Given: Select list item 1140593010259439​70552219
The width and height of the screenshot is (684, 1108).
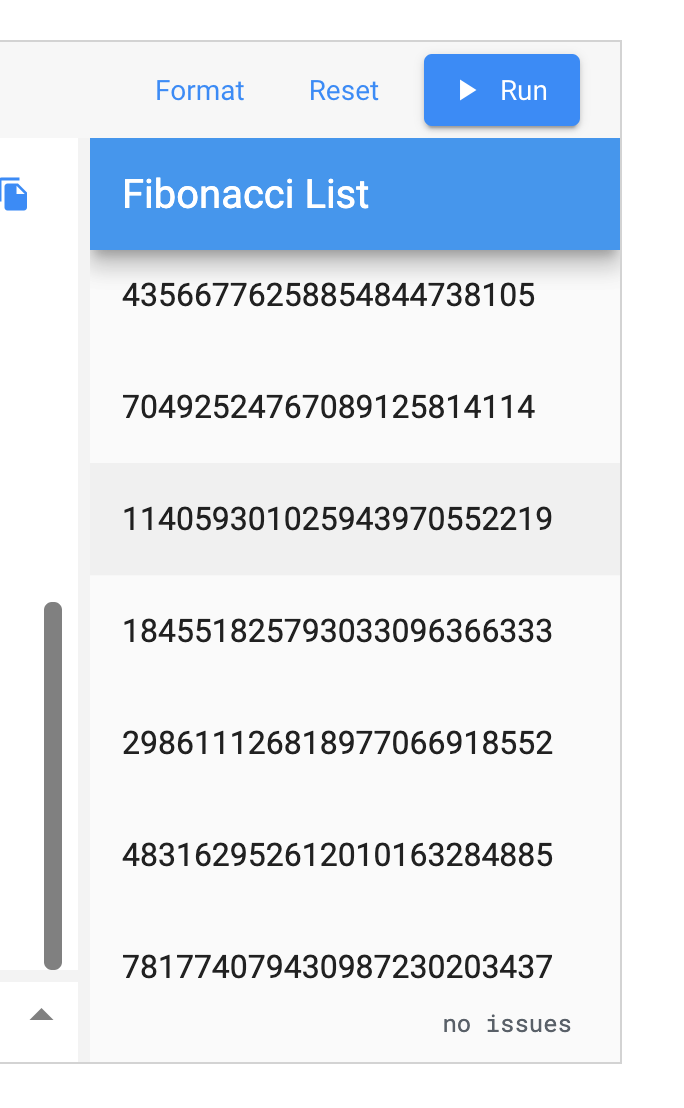Looking at the screenshot, I should [x=355, y=519].
